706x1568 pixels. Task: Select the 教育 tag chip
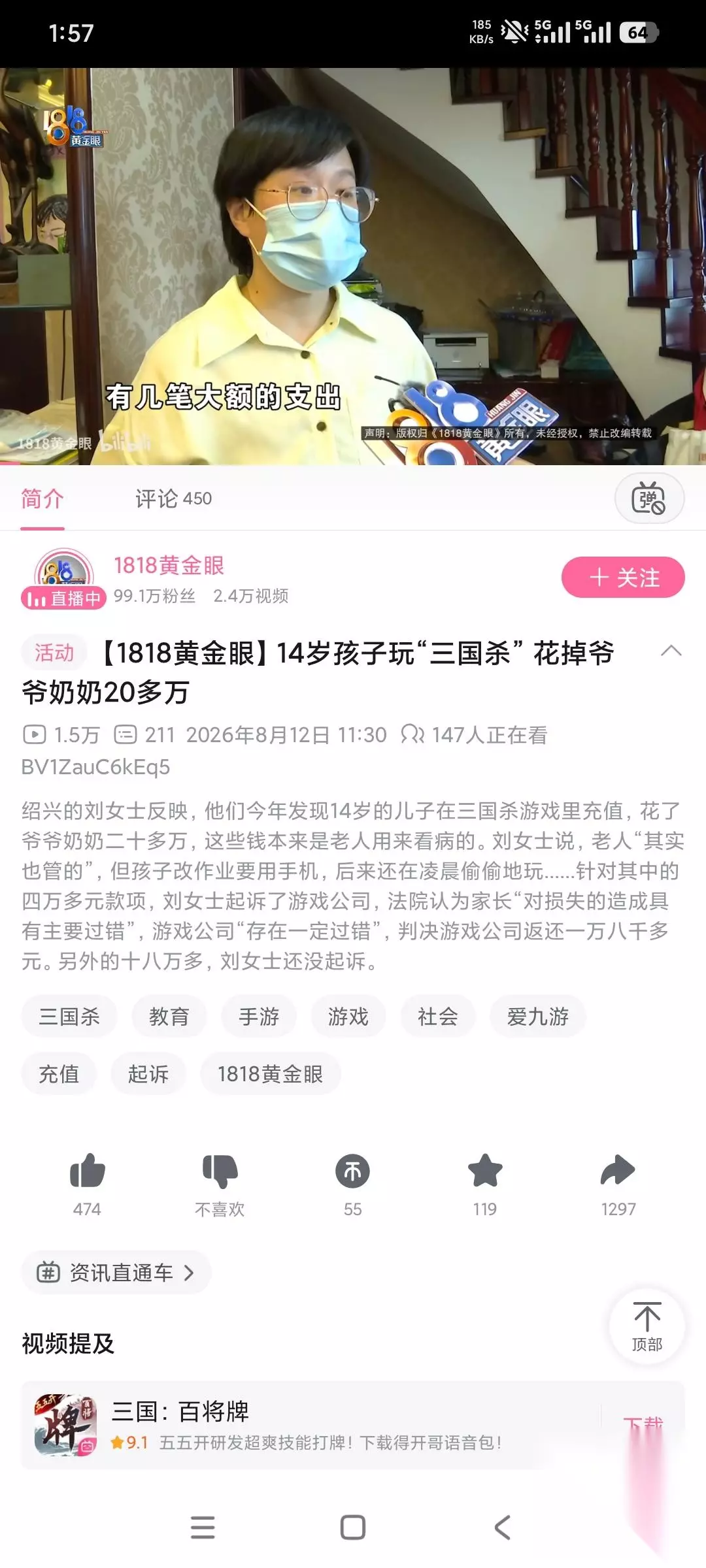tap(169, 1017)
